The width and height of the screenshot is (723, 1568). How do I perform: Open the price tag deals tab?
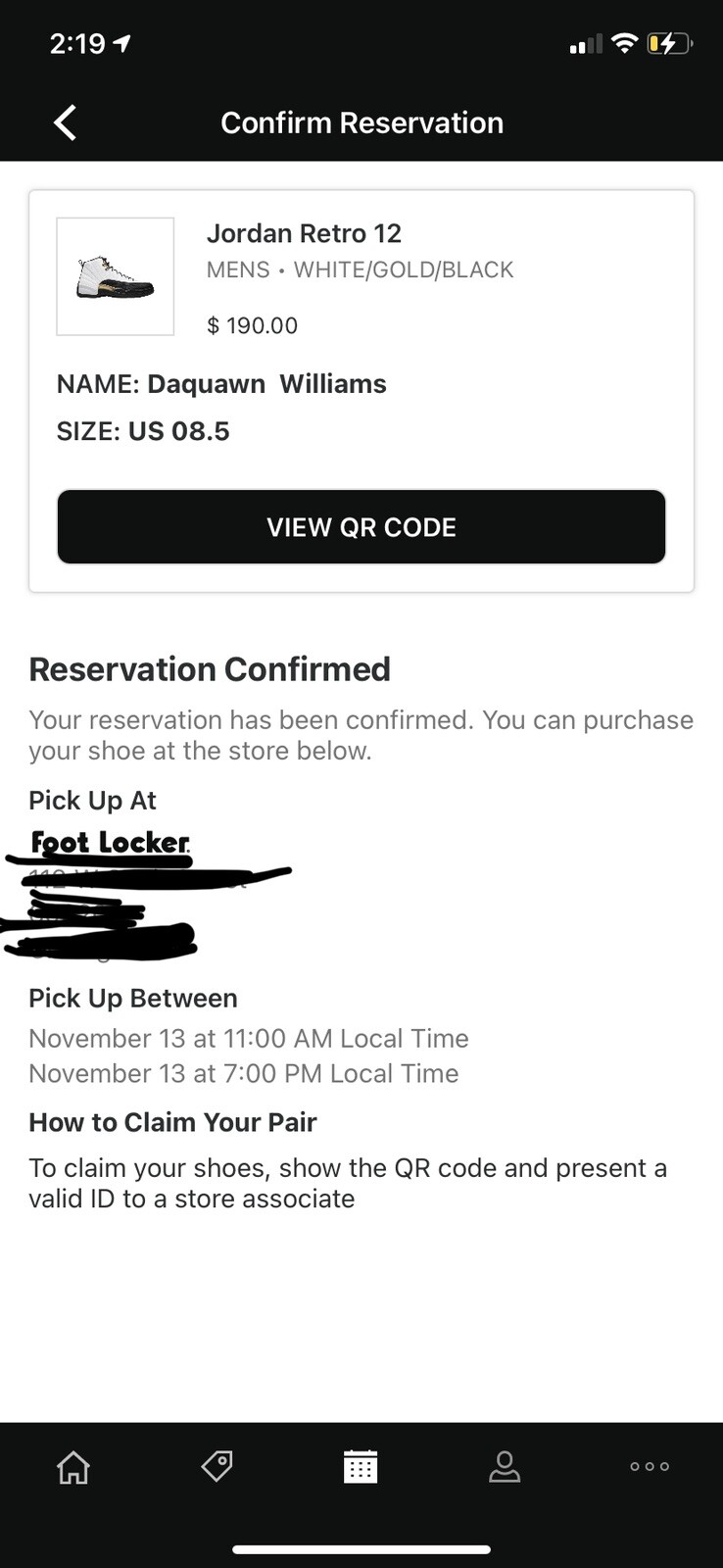point(217,1466)
